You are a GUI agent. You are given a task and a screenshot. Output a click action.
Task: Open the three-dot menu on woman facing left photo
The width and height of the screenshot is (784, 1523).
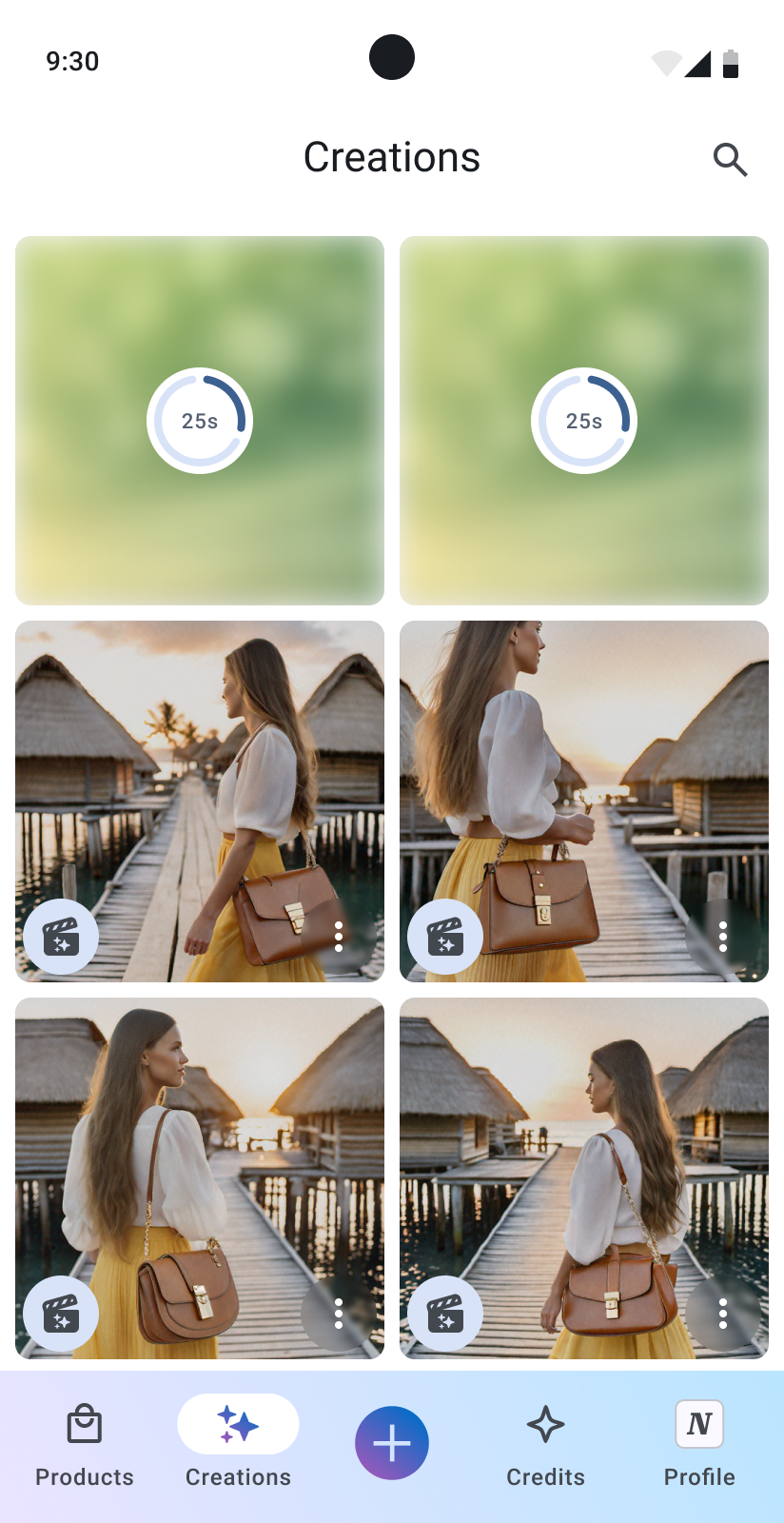[339, 937]
